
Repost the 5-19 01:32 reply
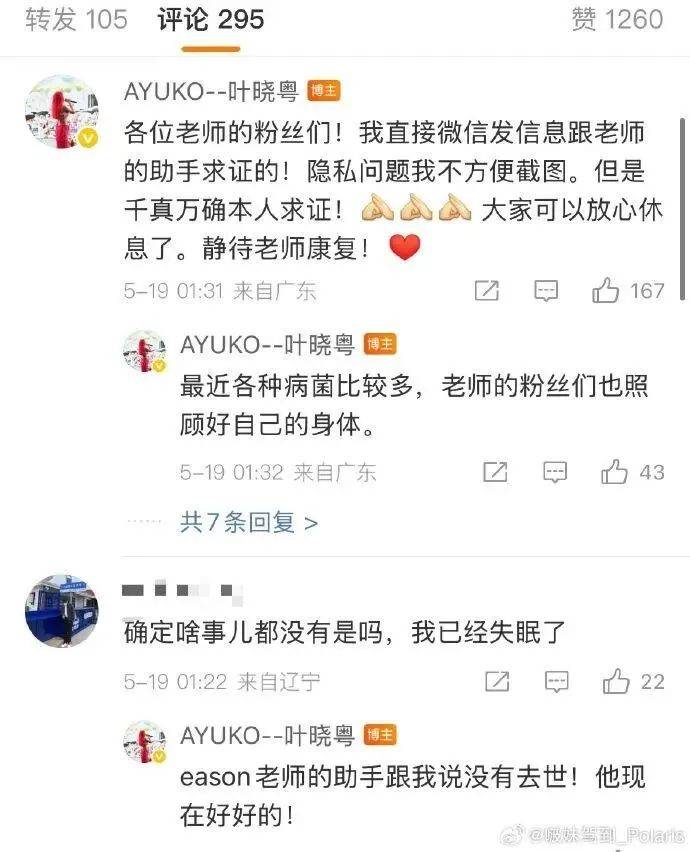click(x=495, y=472)
